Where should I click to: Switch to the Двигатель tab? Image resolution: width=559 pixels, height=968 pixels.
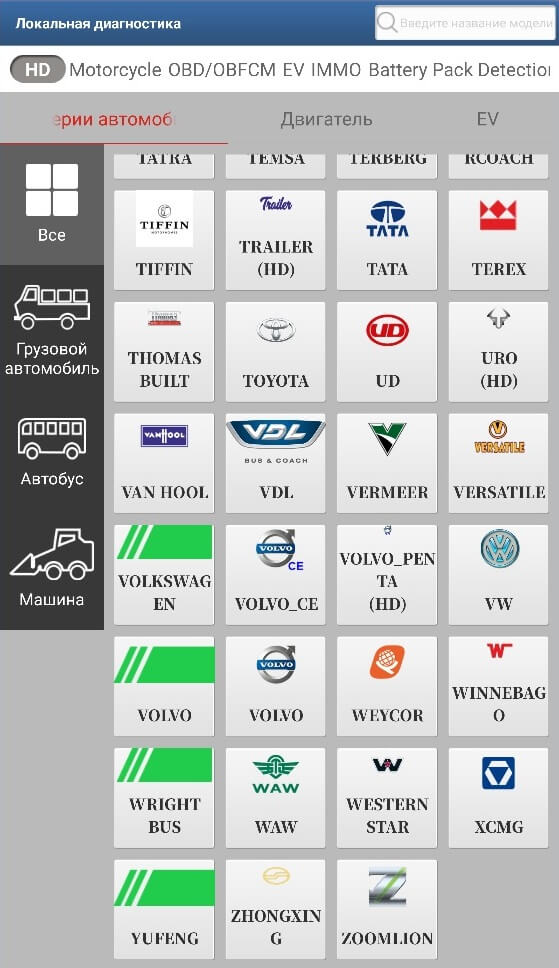(326, 119)
